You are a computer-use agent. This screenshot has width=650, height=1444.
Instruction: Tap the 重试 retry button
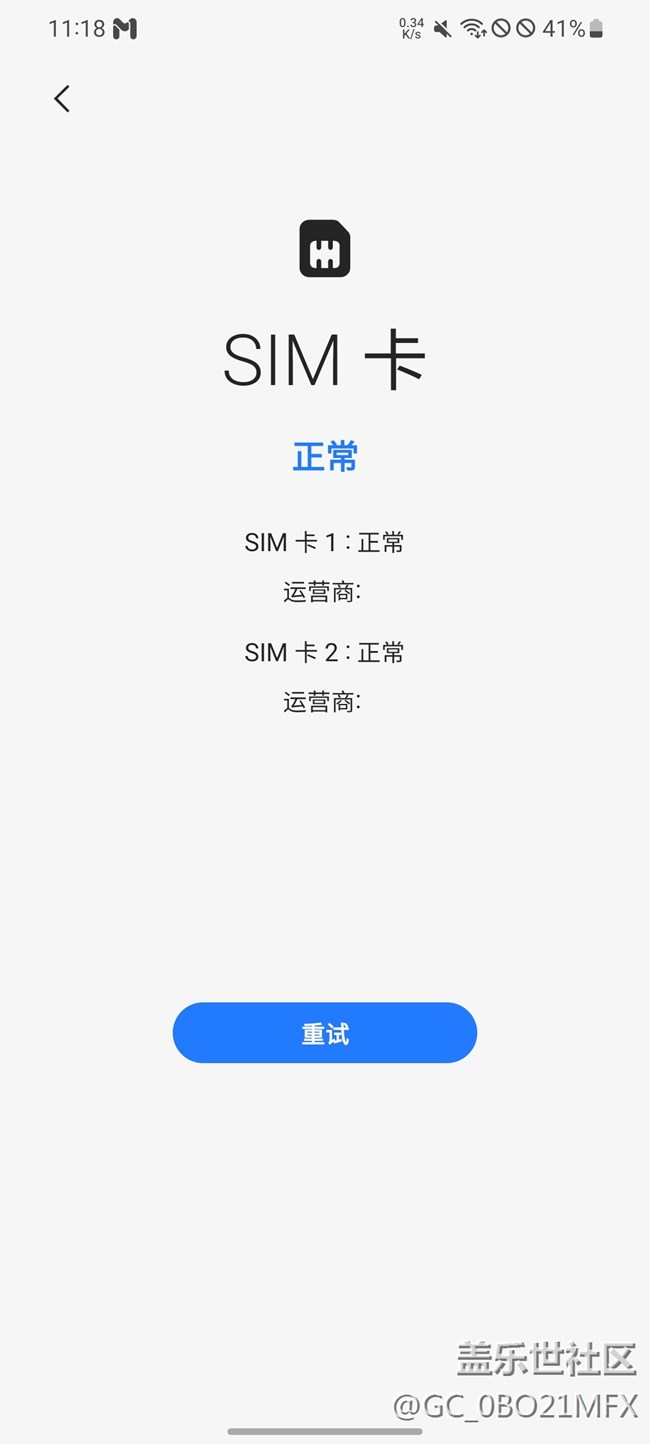pyautogui.click(x=325, y=1033)
